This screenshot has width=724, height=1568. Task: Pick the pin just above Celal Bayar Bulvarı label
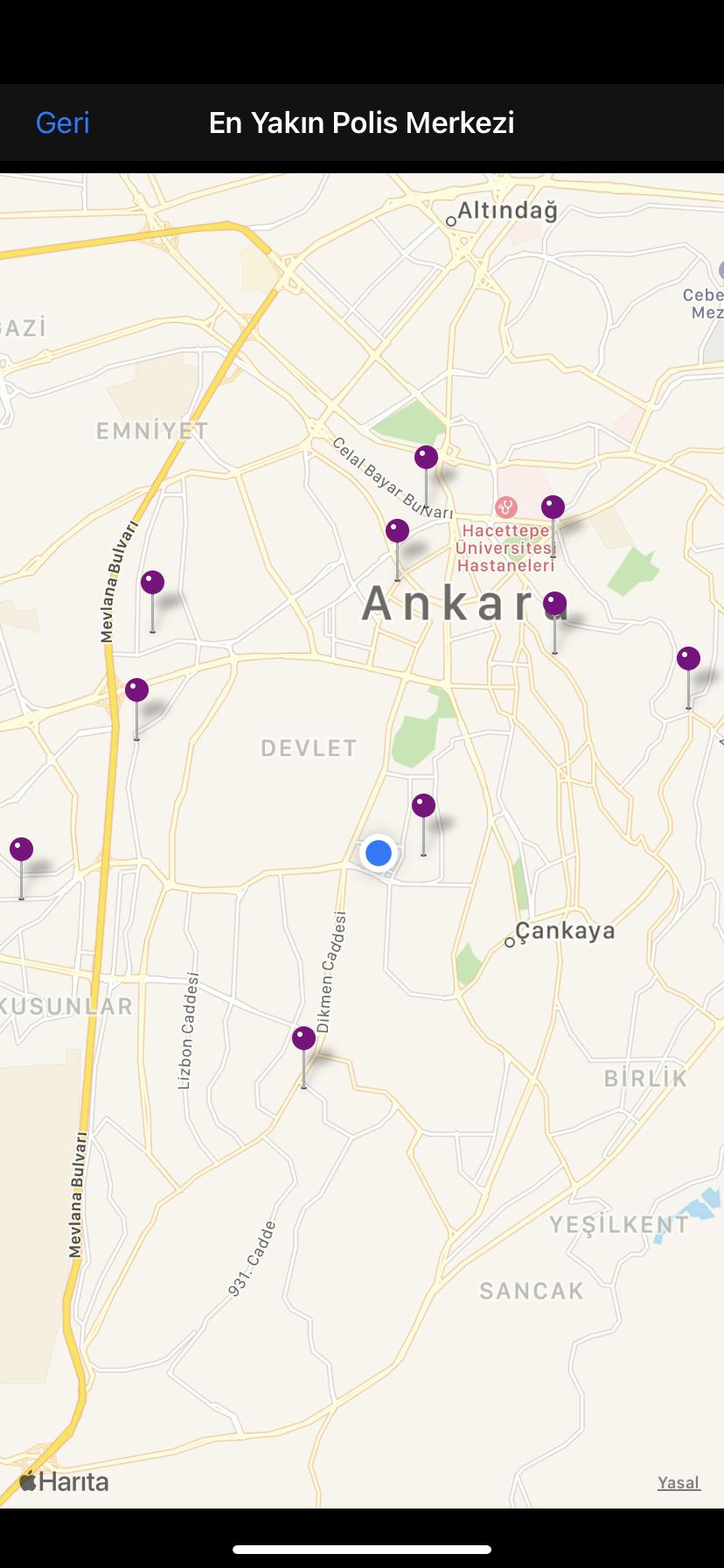pos(426,458)
